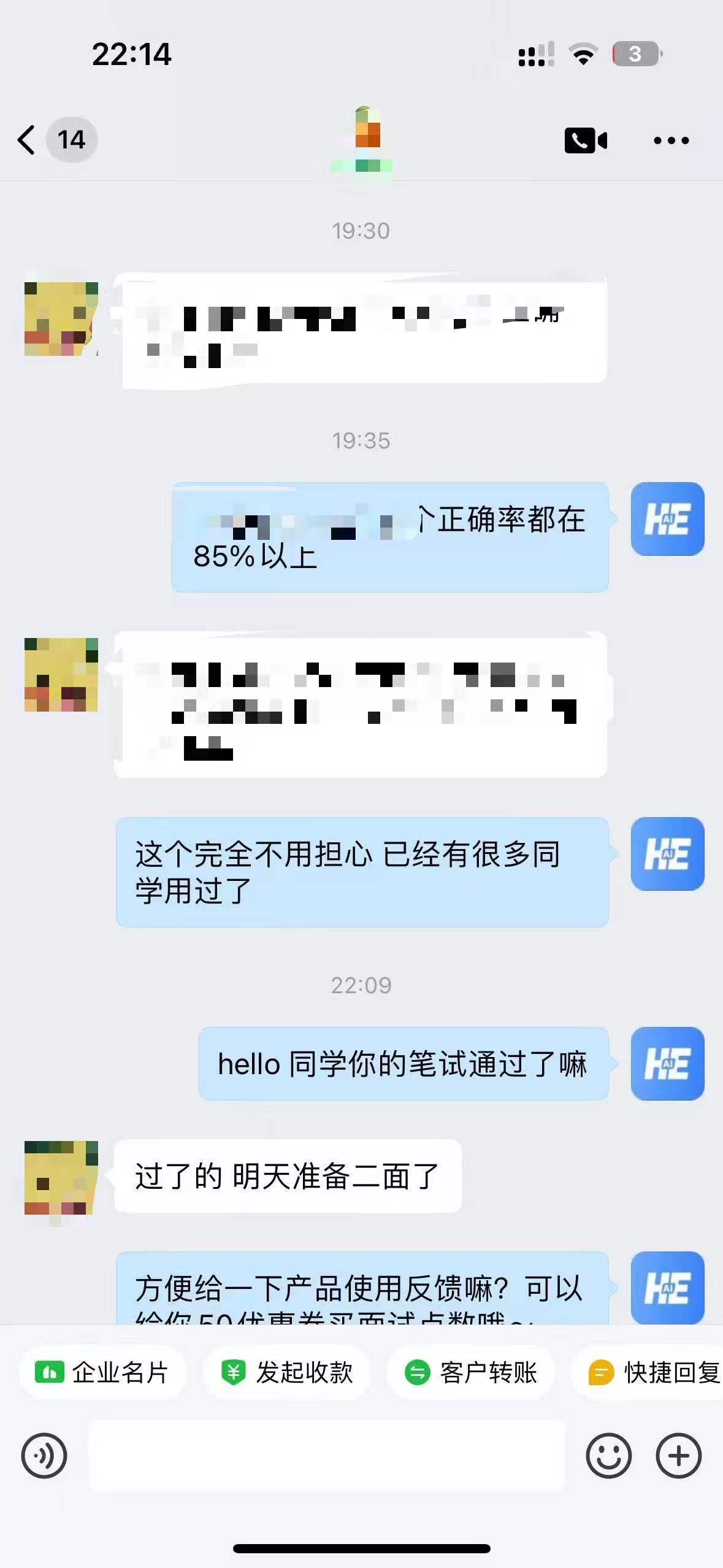Open the contact's avatar beside 过了的 message
Screen dimensions: 723x1568
click(61, 1178)
